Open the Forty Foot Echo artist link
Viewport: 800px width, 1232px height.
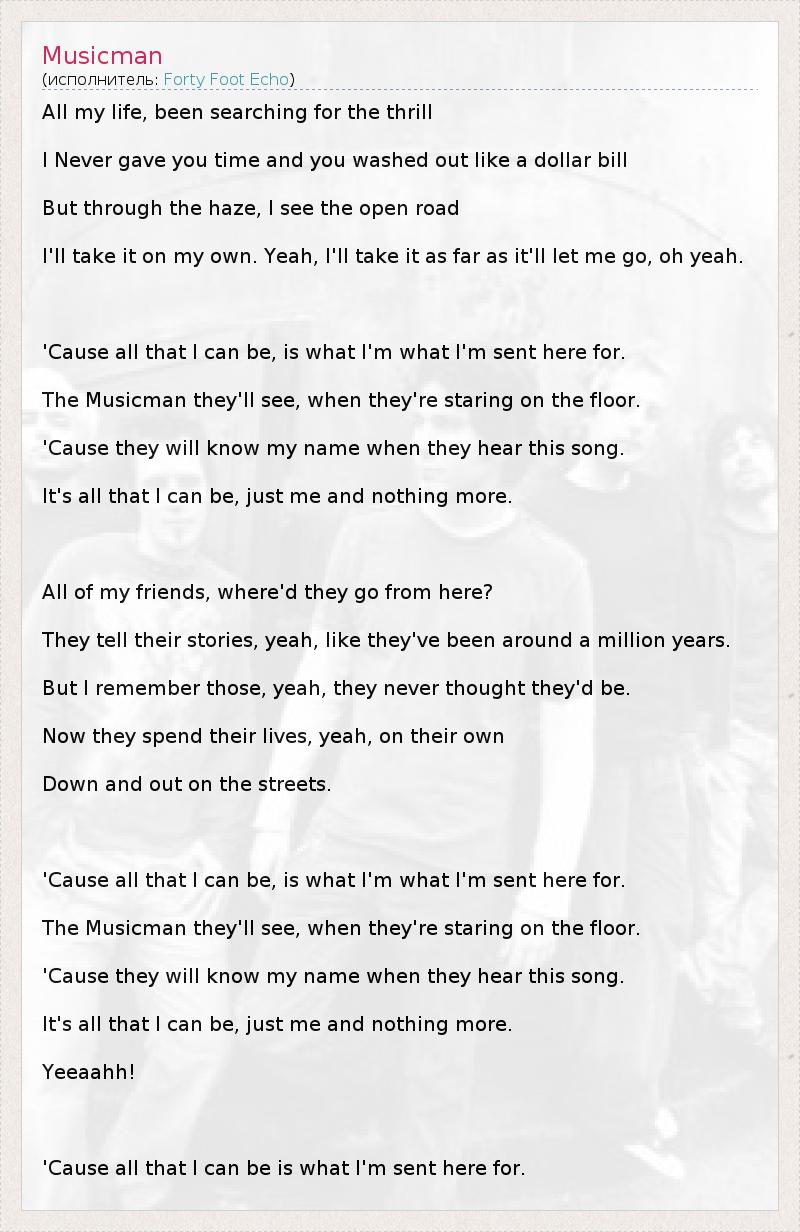[226, 79]
